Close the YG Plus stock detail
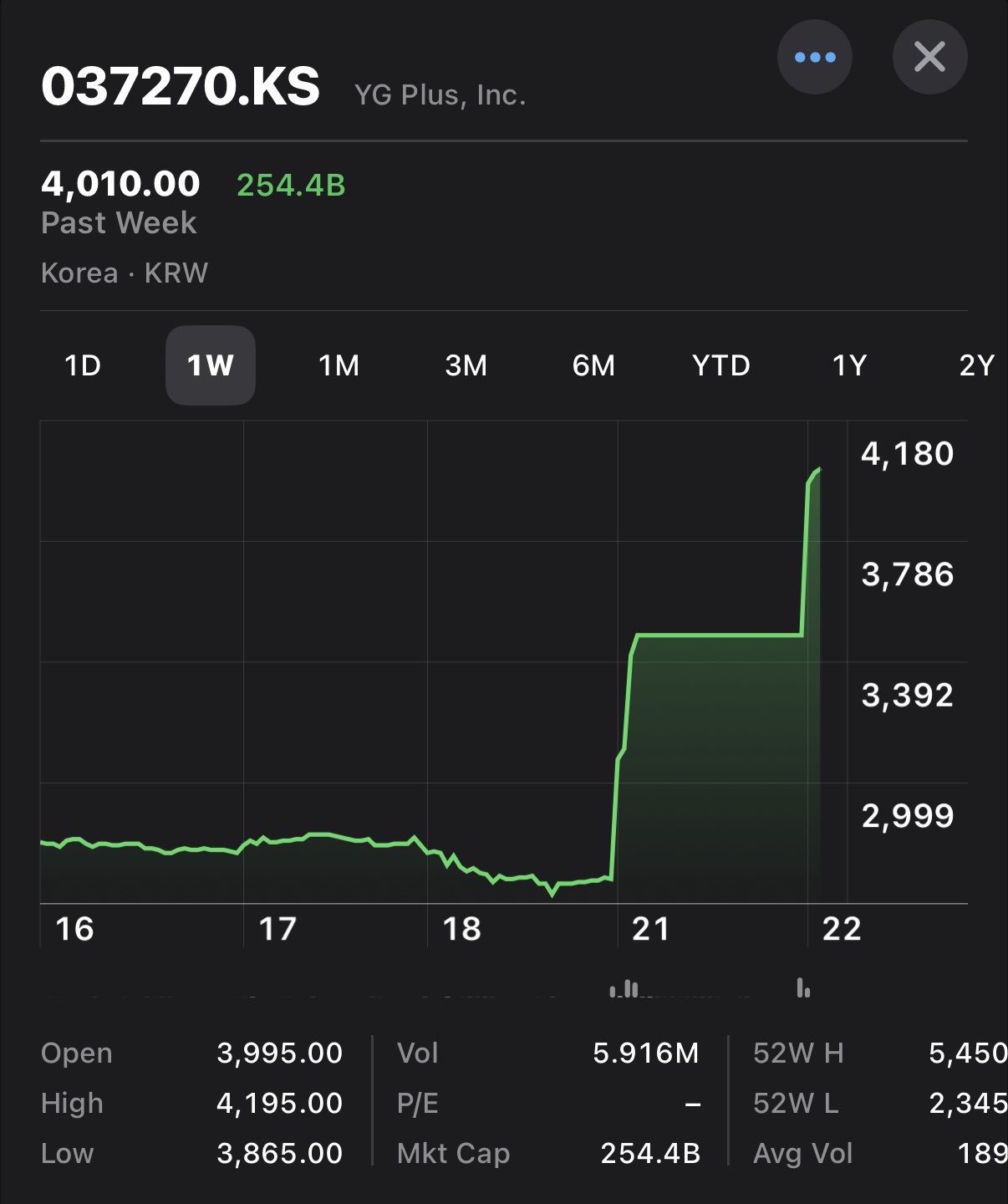 (x=929, y=58)
